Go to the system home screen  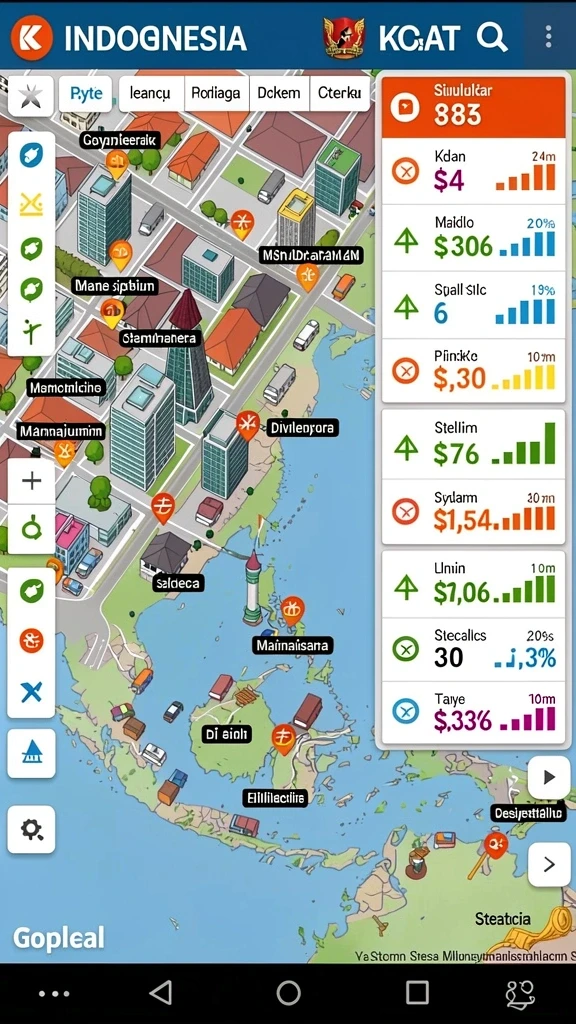[289, 993]
